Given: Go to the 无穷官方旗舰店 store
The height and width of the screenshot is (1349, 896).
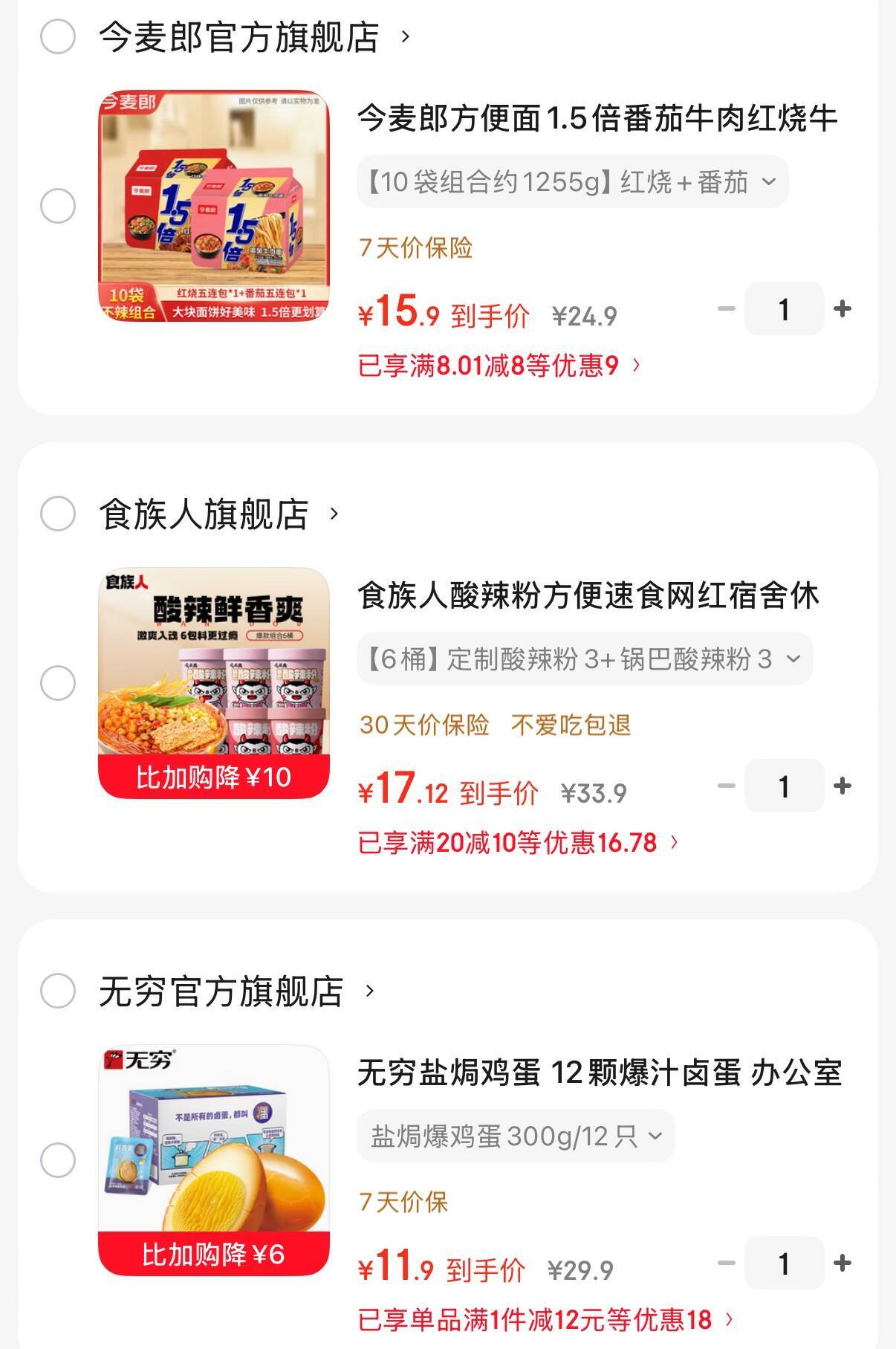Looking at the screenshot, I should tap(221, 991).
